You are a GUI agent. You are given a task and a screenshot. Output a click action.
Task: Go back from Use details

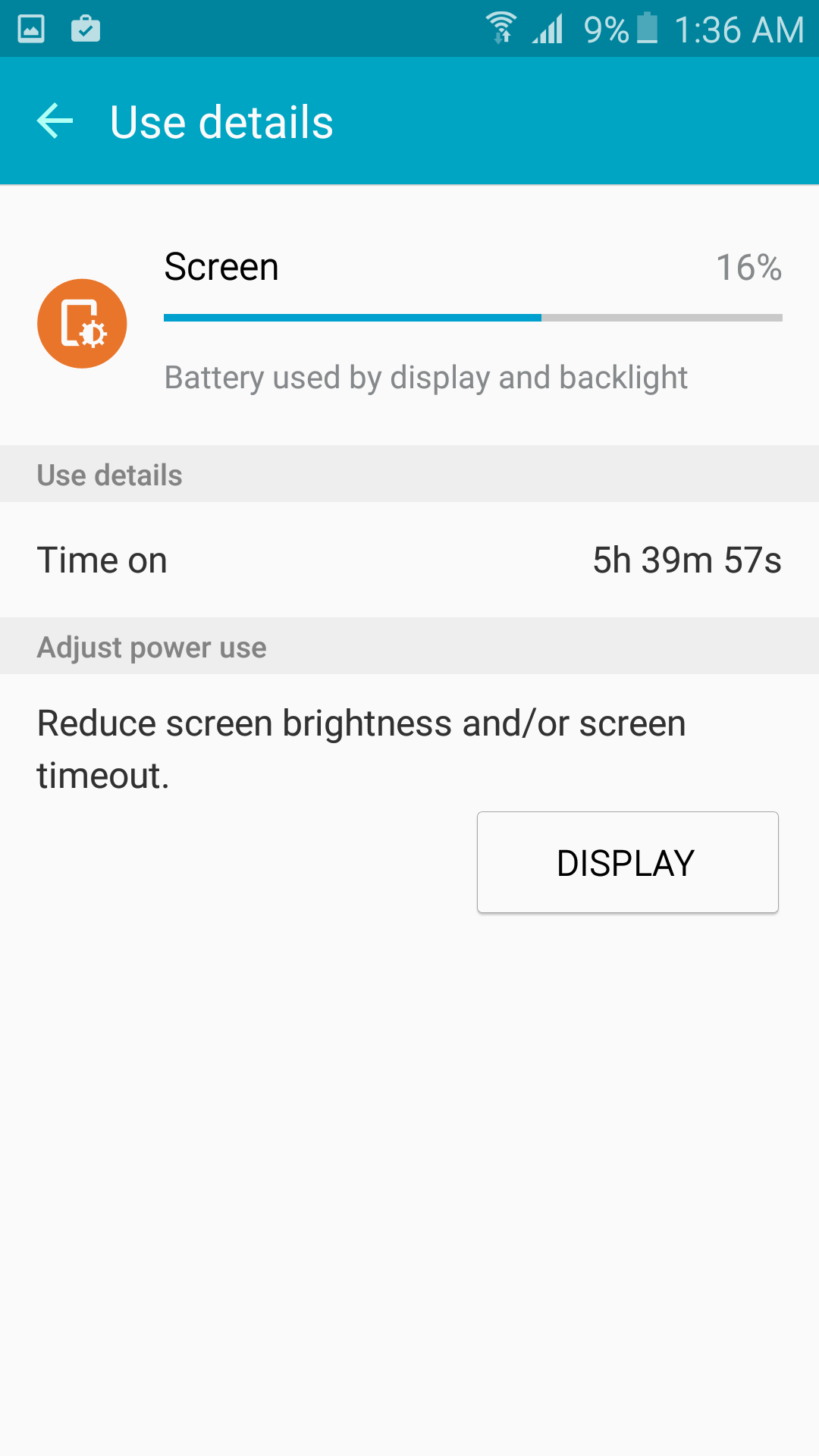(55, 121)
